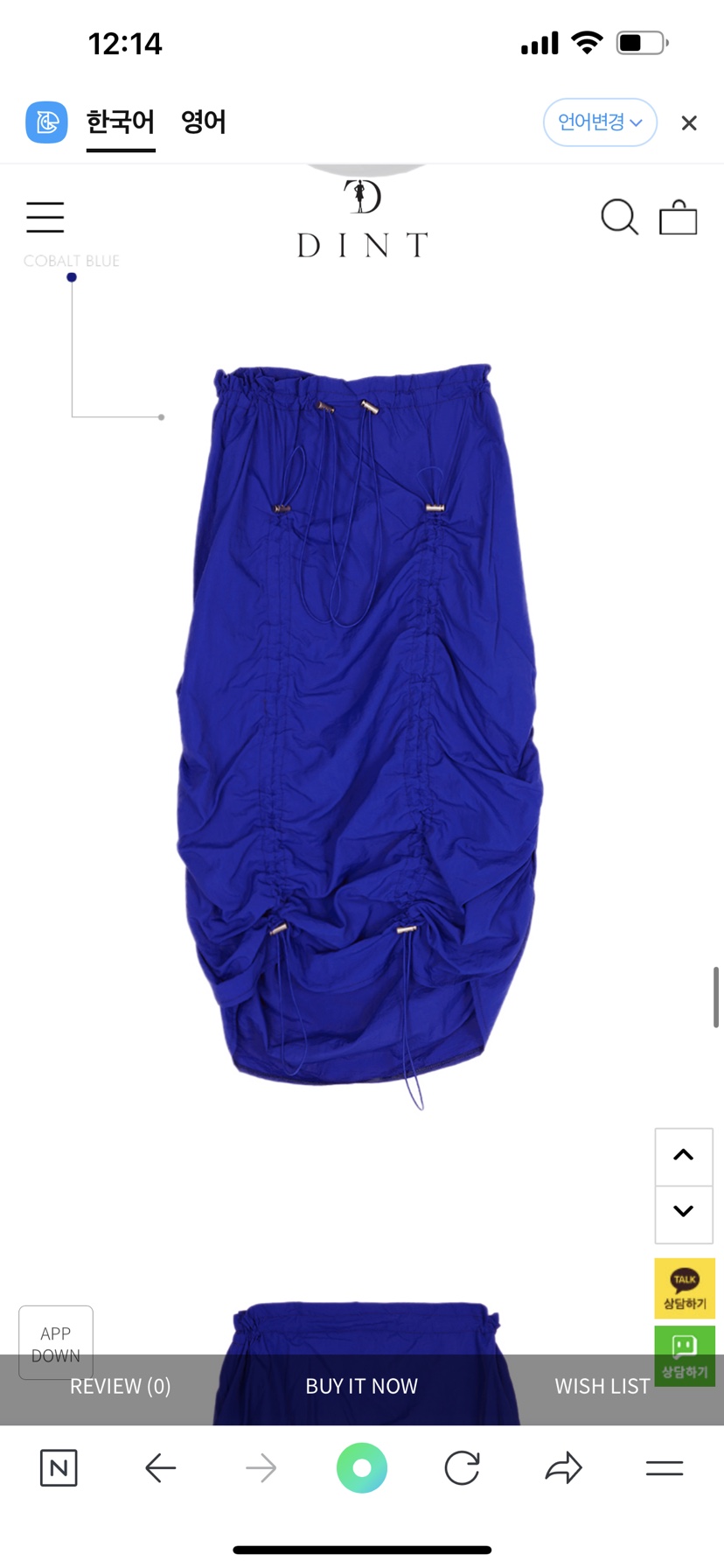Open KakaoTalk 상담하기 chat

685,1289
